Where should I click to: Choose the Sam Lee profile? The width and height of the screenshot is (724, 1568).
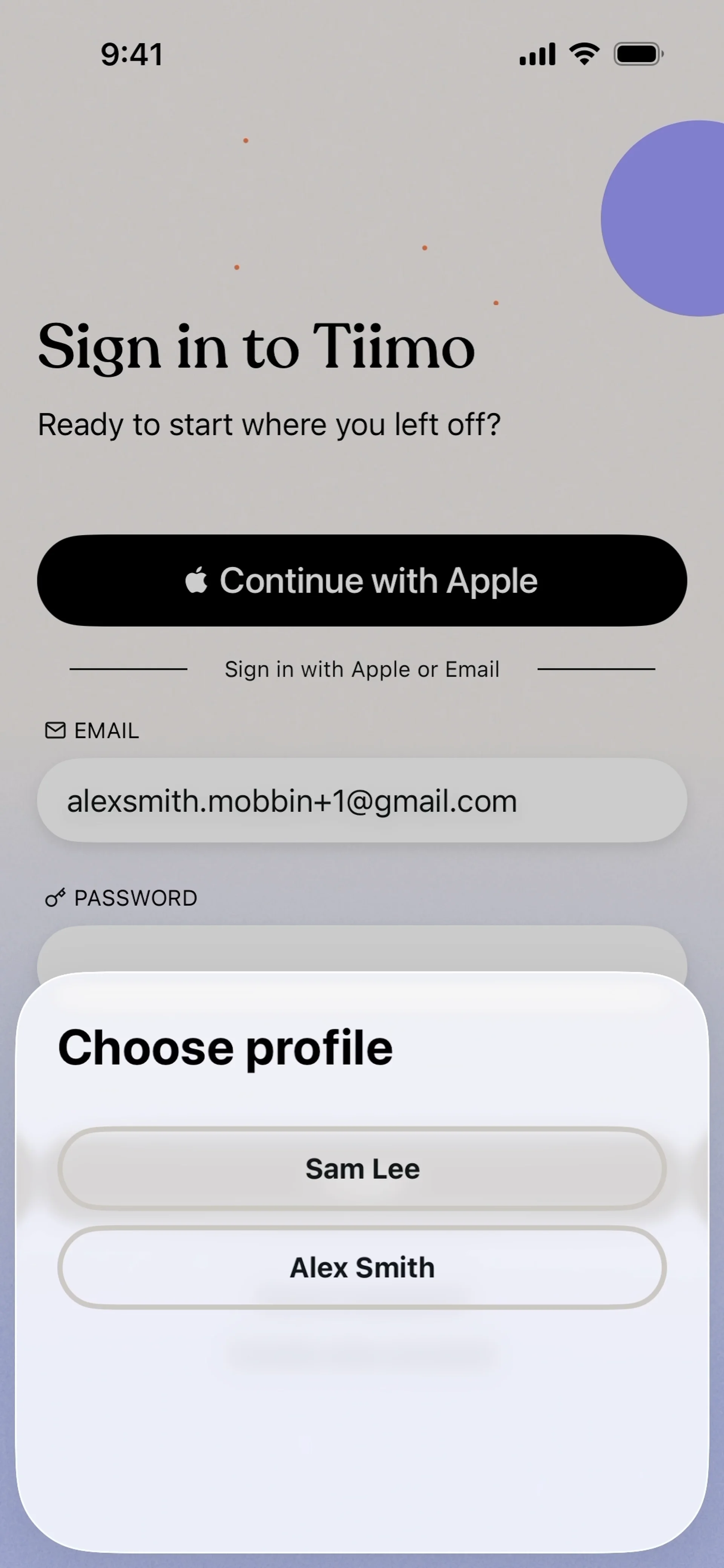pos(362,1168)
